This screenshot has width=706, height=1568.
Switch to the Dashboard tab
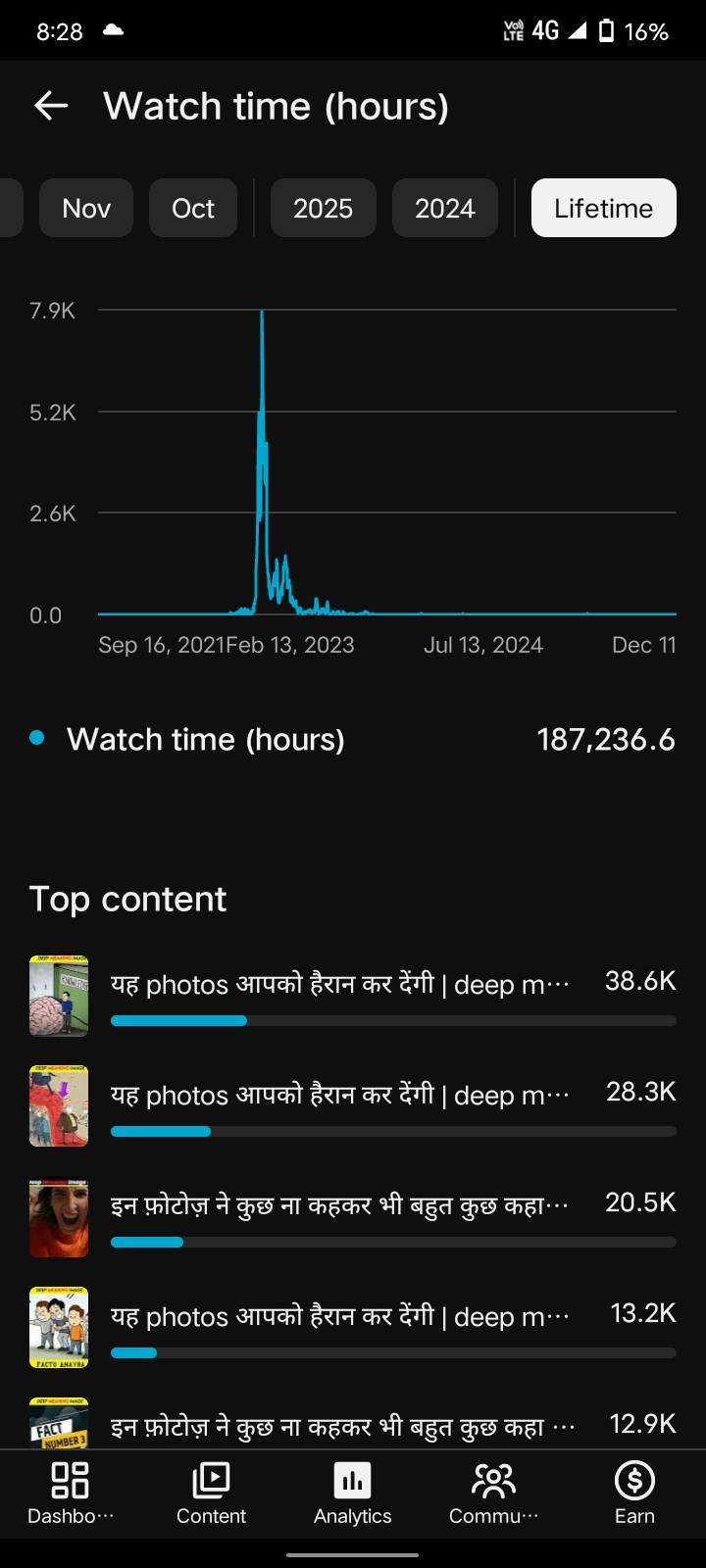70,1494
